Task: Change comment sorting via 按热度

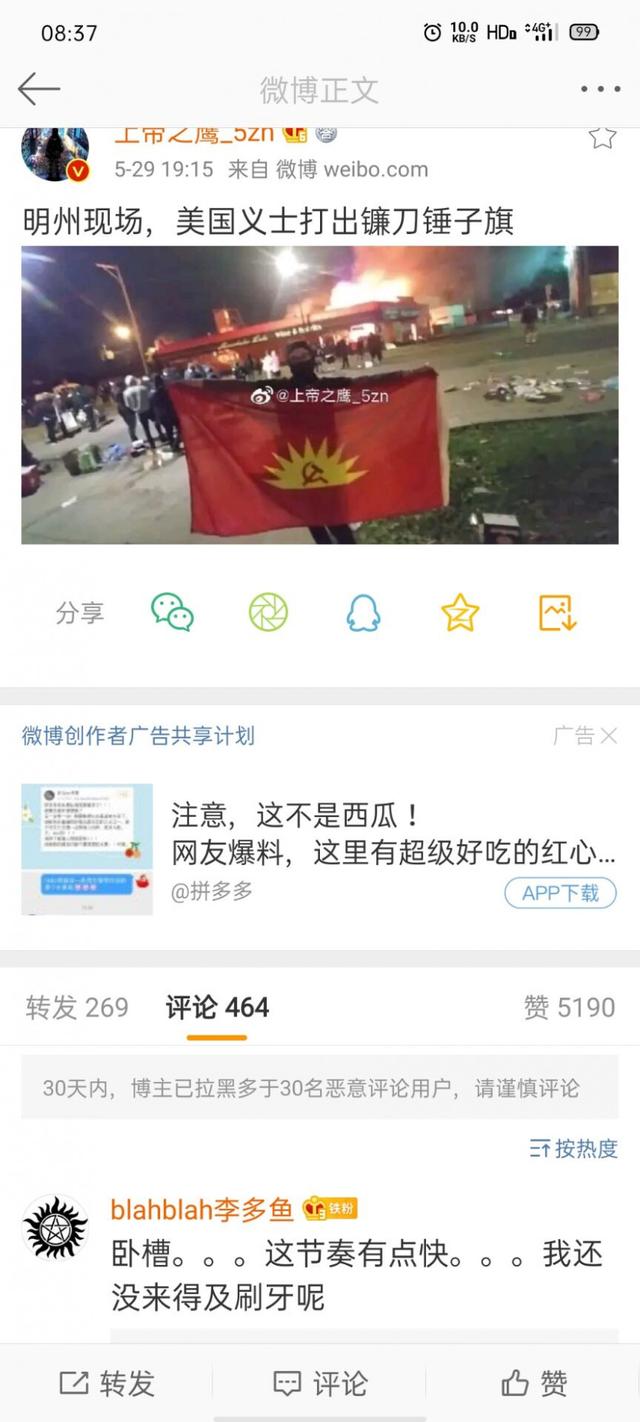Action: click(x=573, y=1149)
